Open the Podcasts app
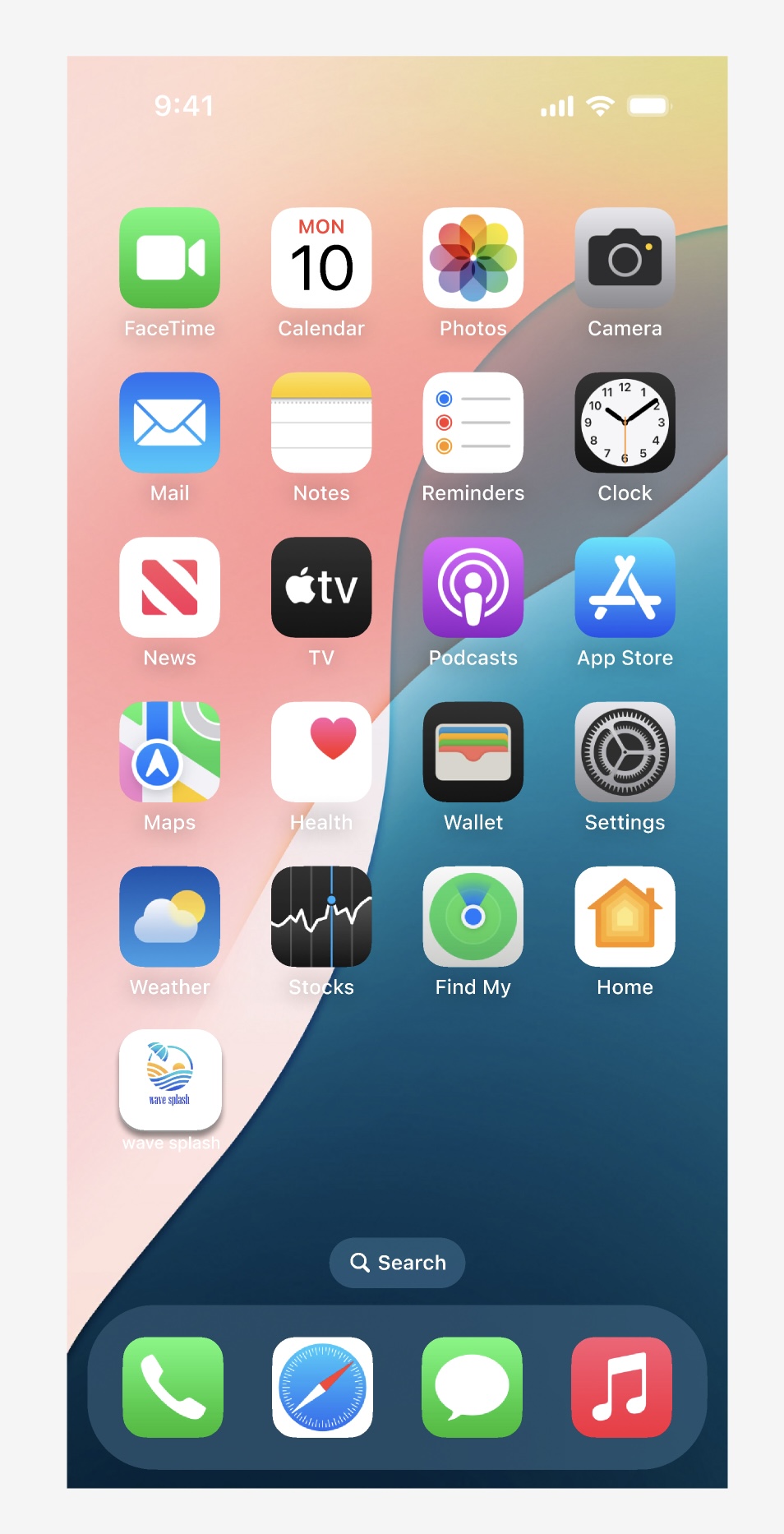Image resolution: width=784 pixels, height=1534 pixels. tap(473, 587)
